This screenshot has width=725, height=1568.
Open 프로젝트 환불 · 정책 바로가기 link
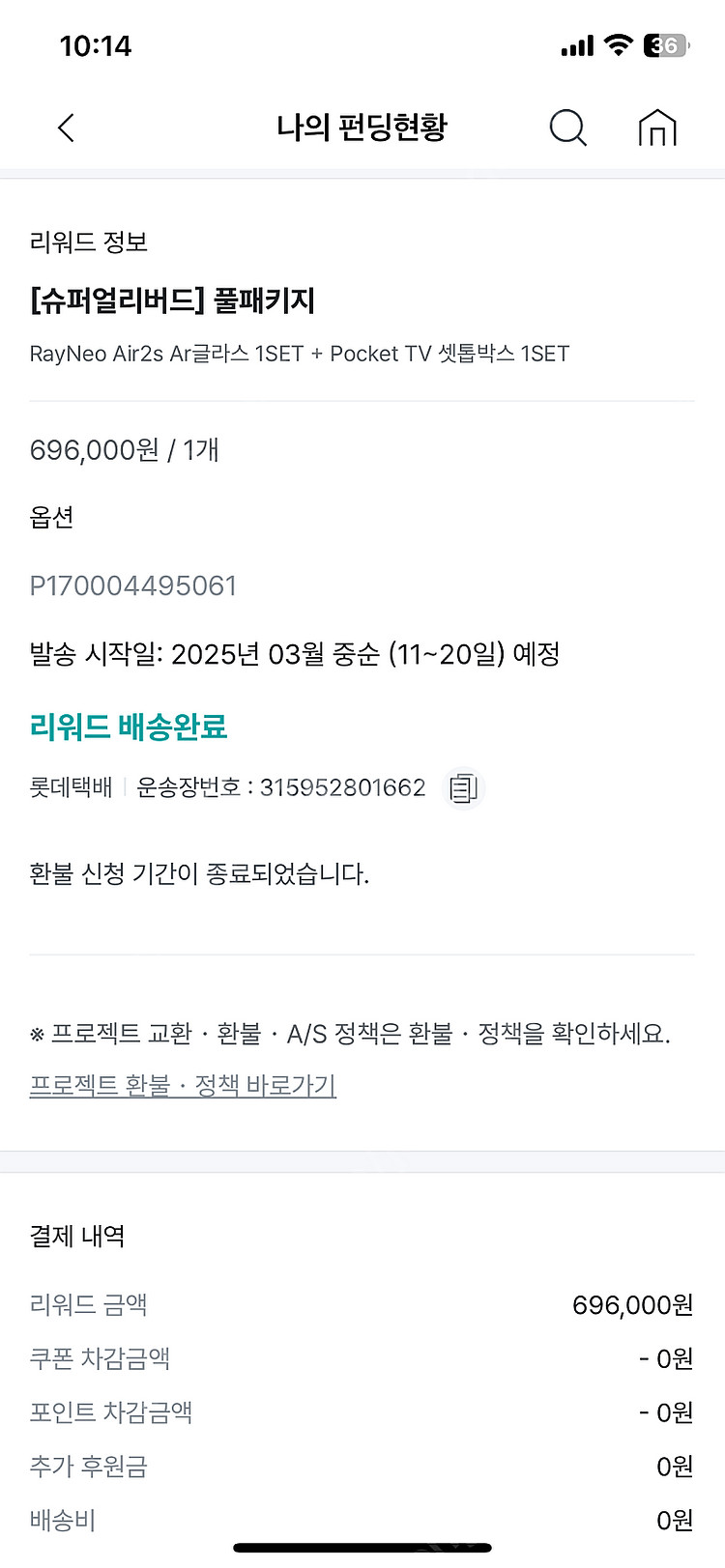pos(183,1086)
